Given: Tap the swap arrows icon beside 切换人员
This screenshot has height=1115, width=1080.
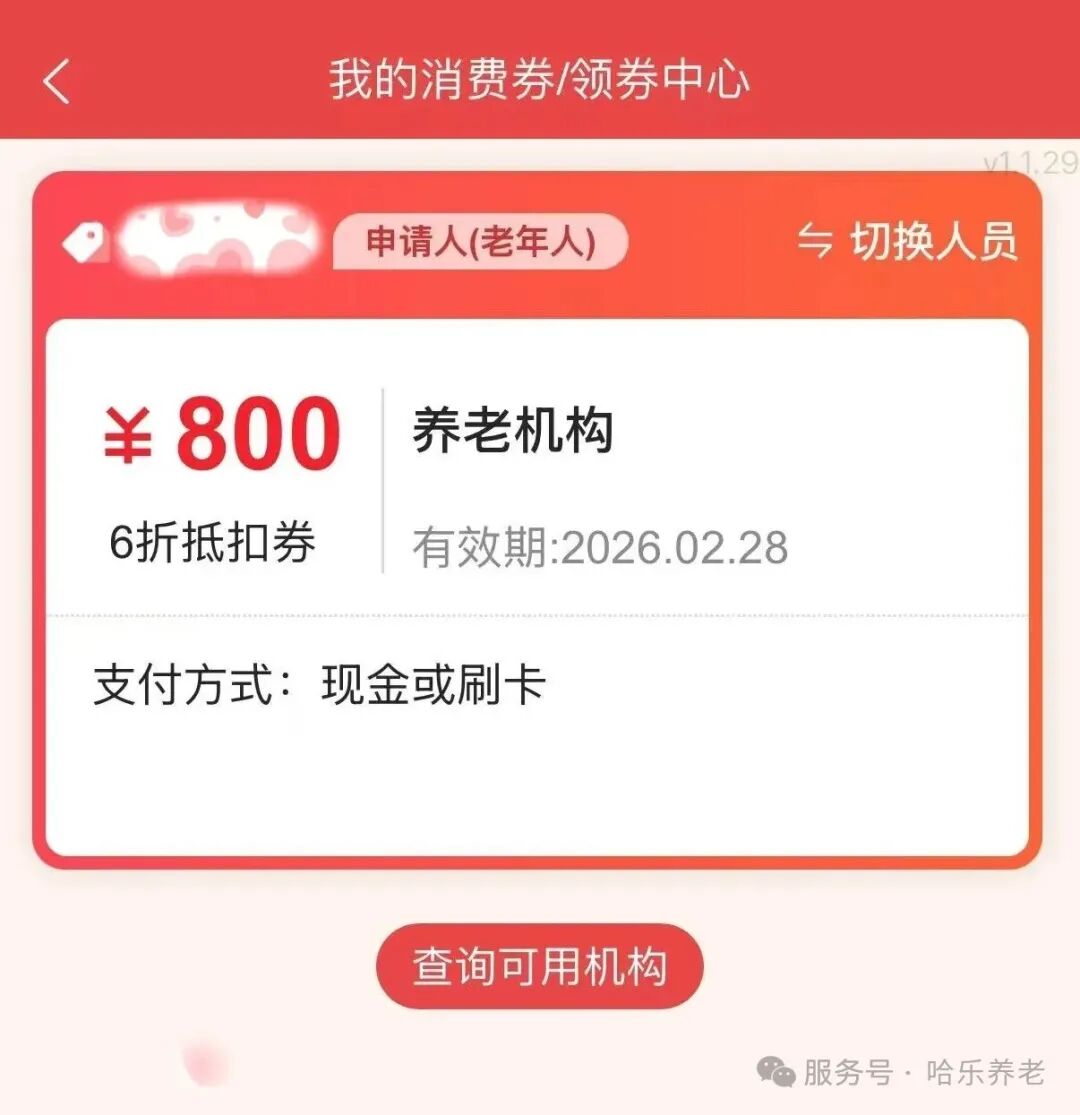Looking at the screenshot, I should (816, 240).
